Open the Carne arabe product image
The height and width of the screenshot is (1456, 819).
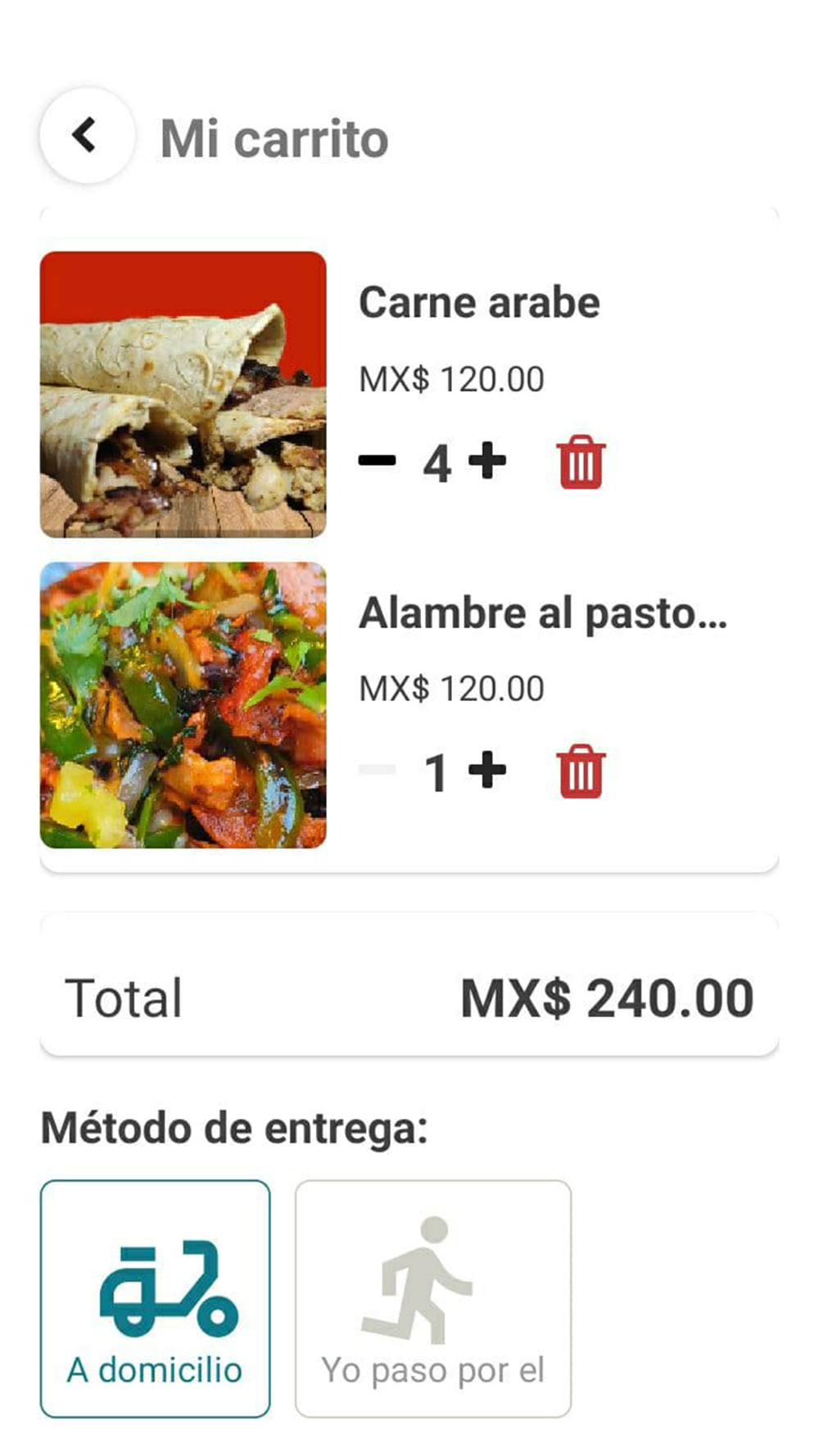click(183, 394)
